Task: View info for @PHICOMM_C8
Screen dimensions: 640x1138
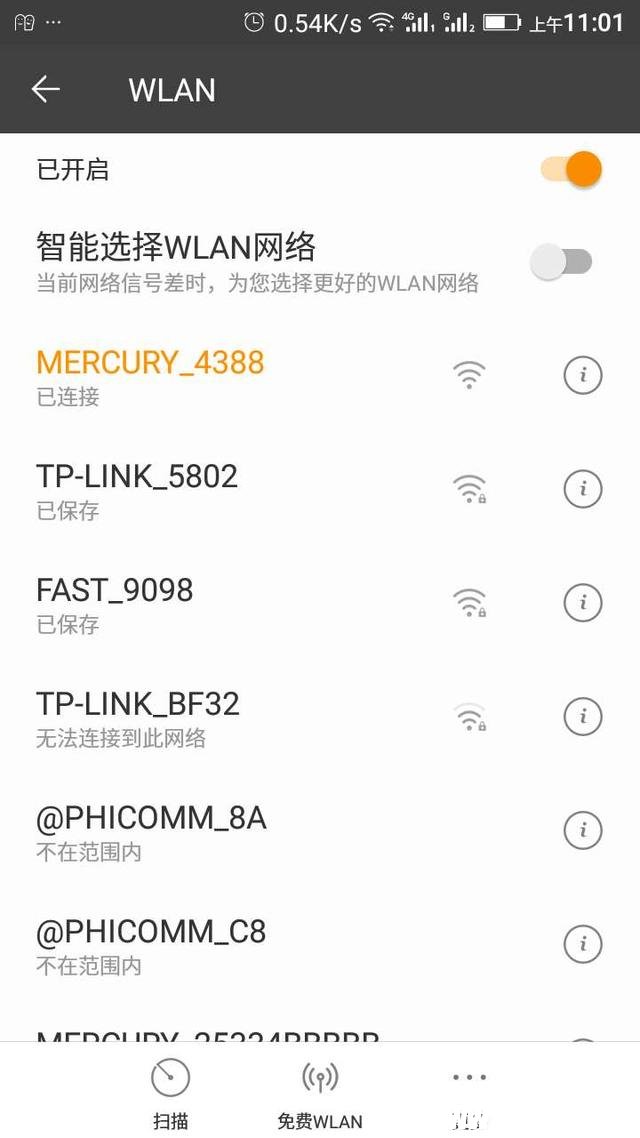Action: pos(583,943)
